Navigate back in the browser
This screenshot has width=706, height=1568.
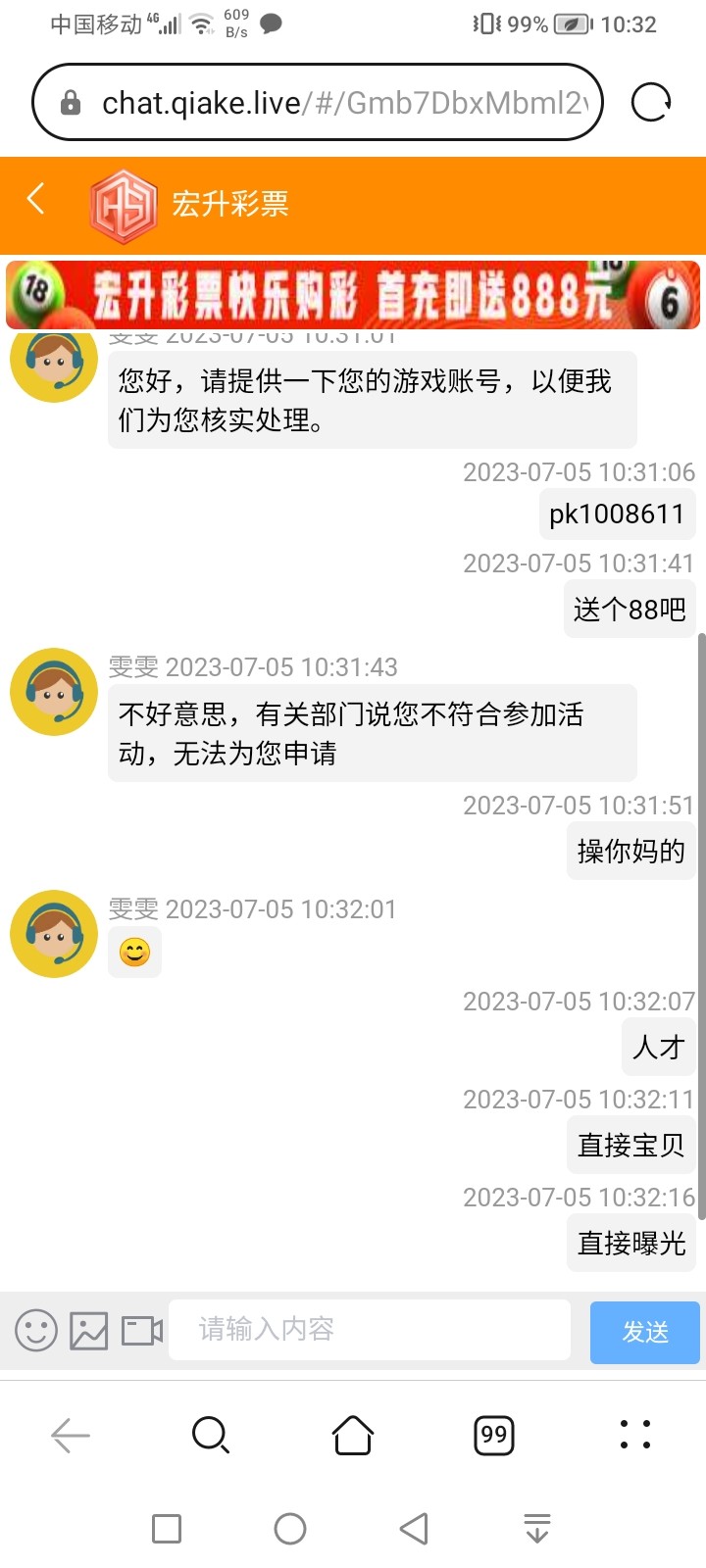(x=71, y=1436)
